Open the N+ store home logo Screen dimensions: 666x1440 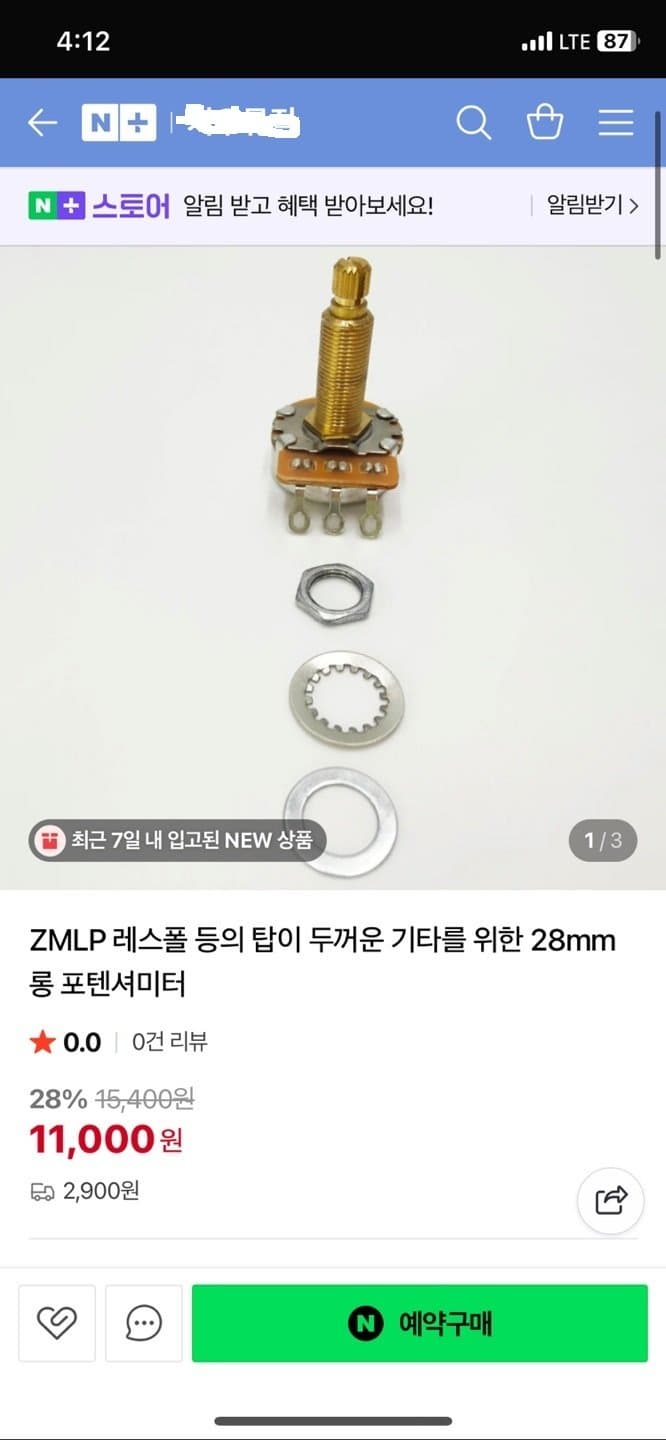click(118, 123)
